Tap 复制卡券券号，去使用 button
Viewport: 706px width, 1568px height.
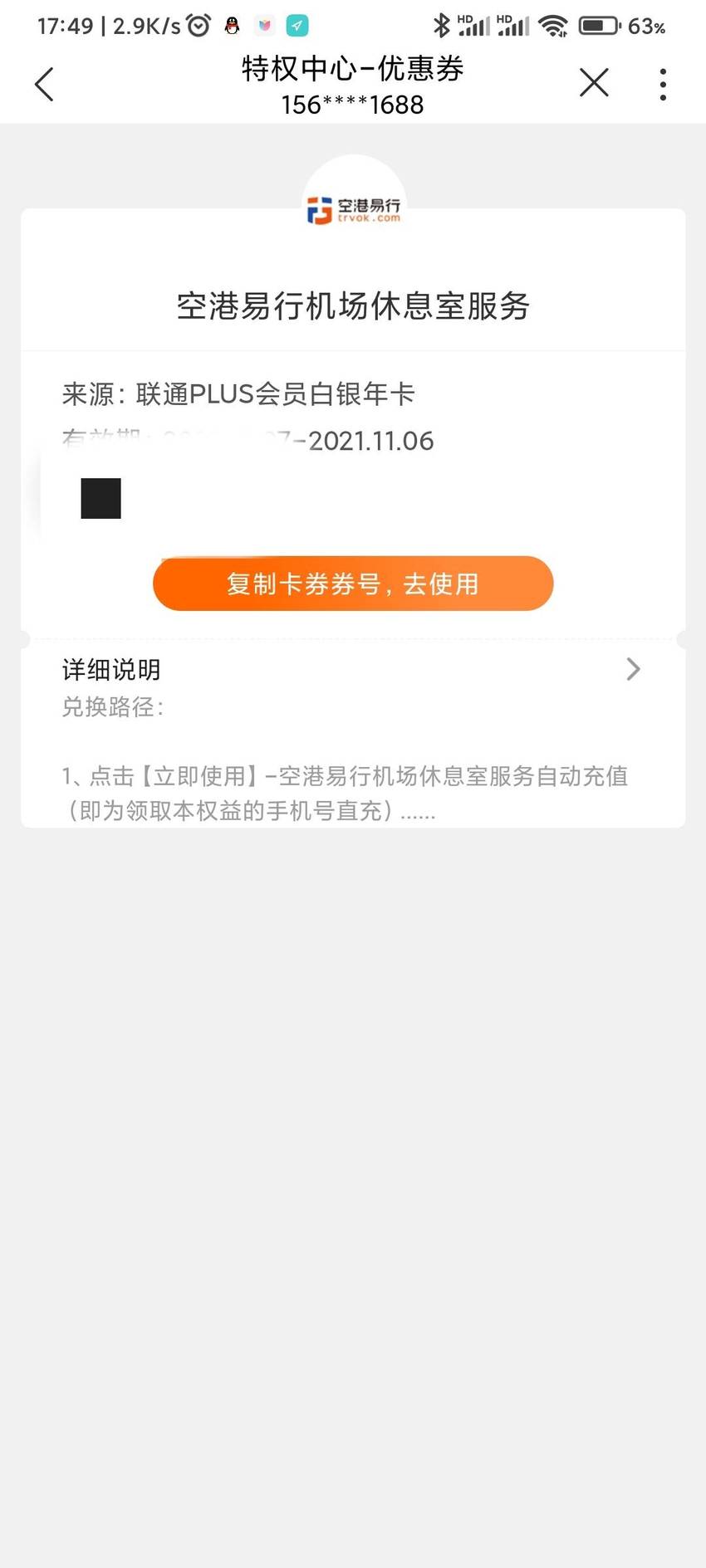(353, 584)
